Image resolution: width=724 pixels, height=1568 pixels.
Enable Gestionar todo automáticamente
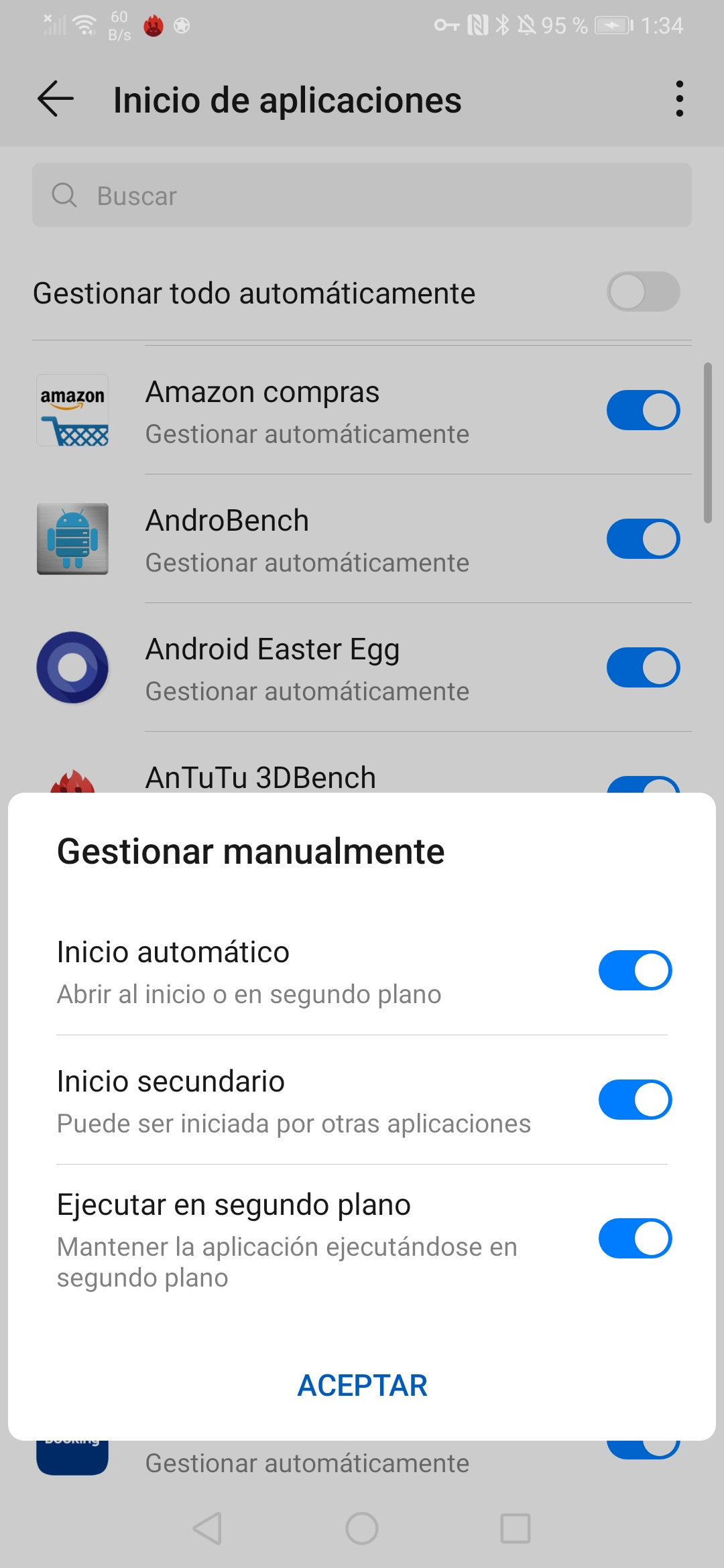coord(643,291)
